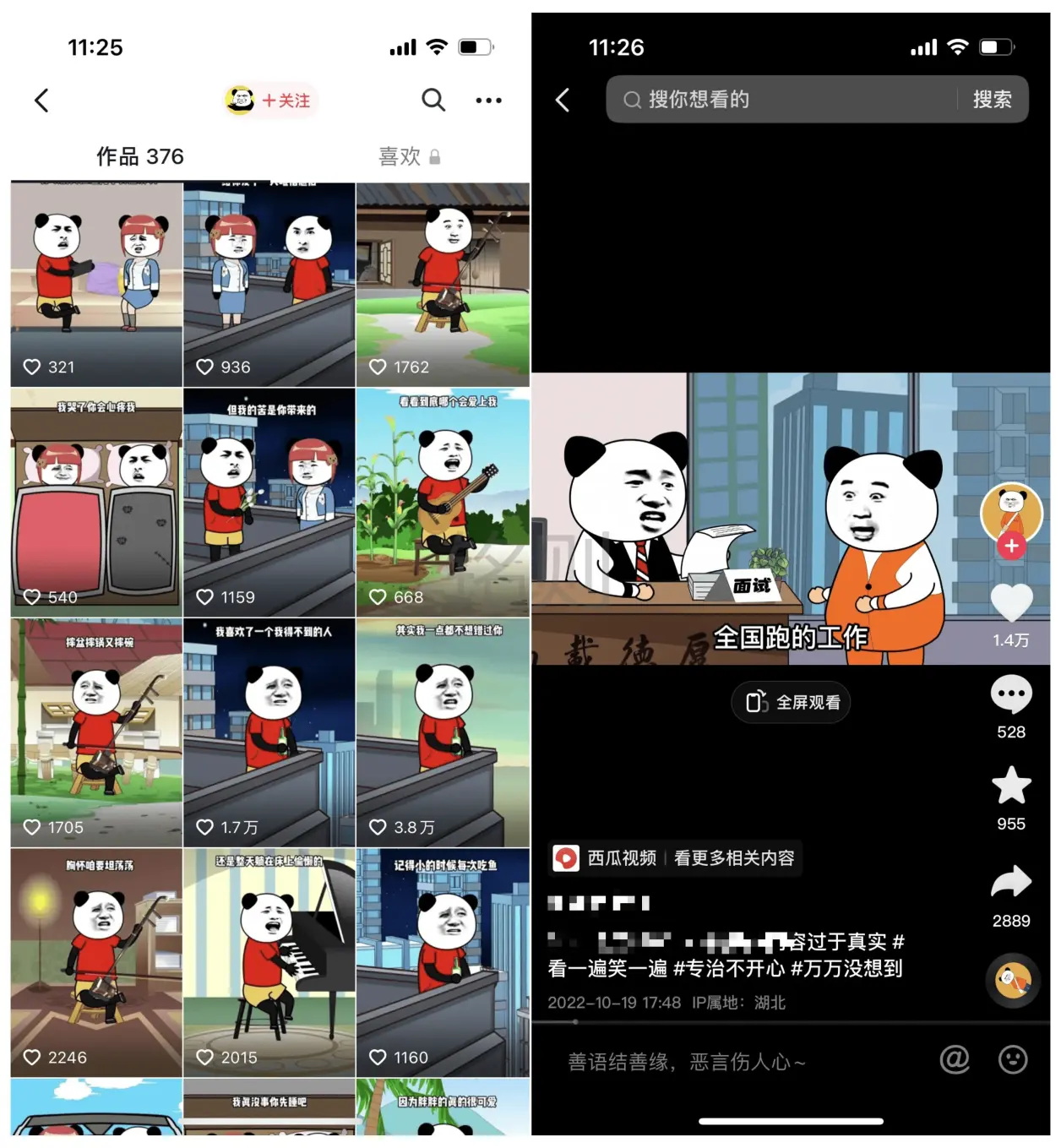Tap the comment box 善语结善缘
Viewport: 1061px width, 1148px height.
[x=726, y=1061]
